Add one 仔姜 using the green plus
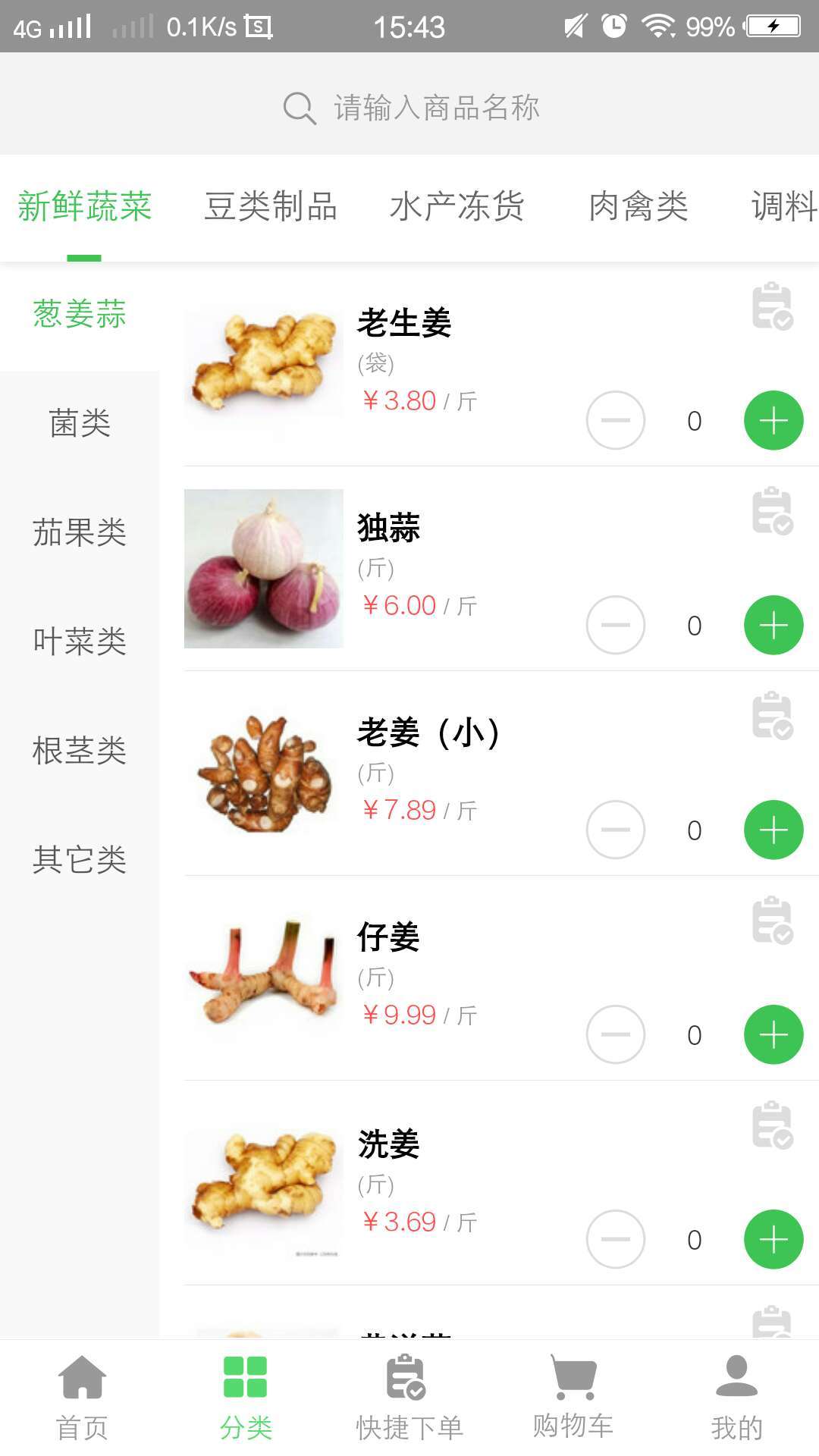The width and height of the screenshot is (819, 1456). pyautogui.click(x=773, y=1034)
